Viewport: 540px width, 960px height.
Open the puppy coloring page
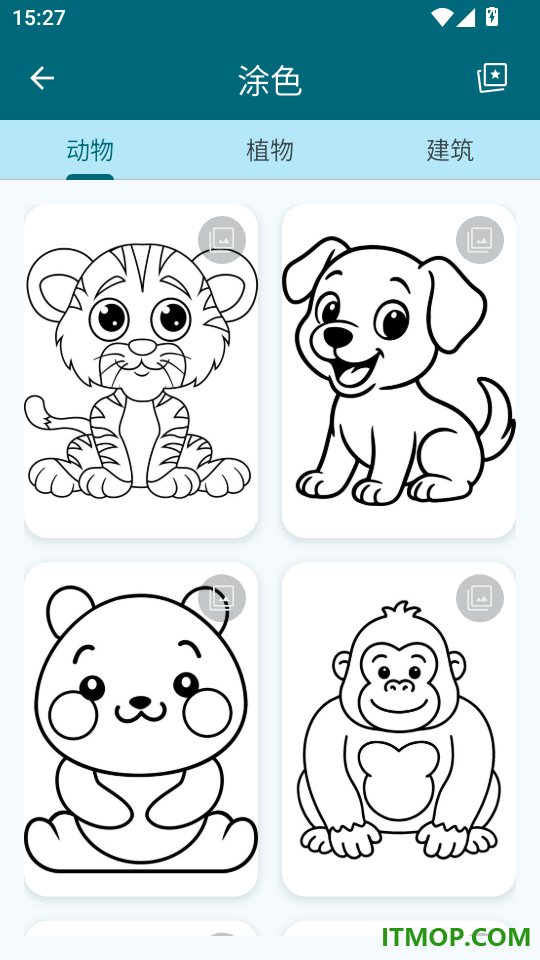coord(399,371)
